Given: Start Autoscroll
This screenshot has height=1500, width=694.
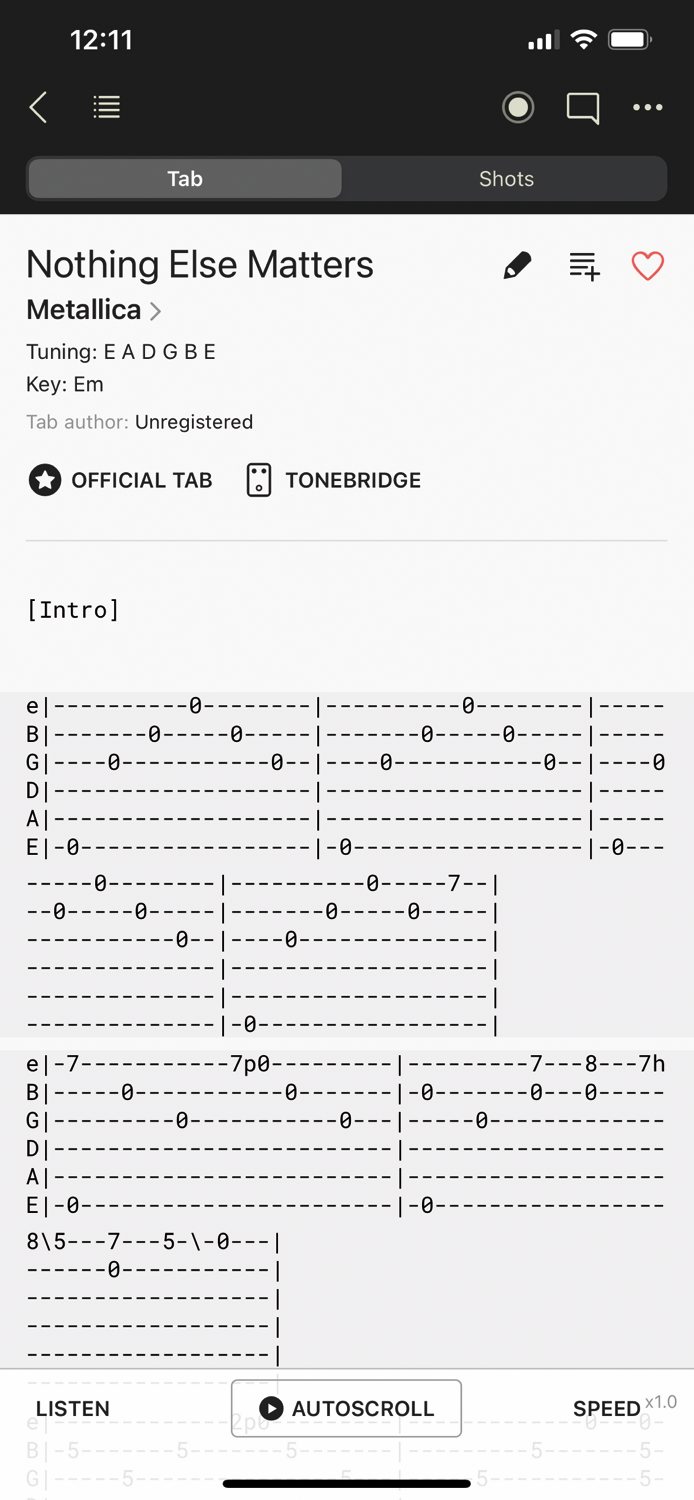Looking at the screenshot, I should click(346, 1408).
